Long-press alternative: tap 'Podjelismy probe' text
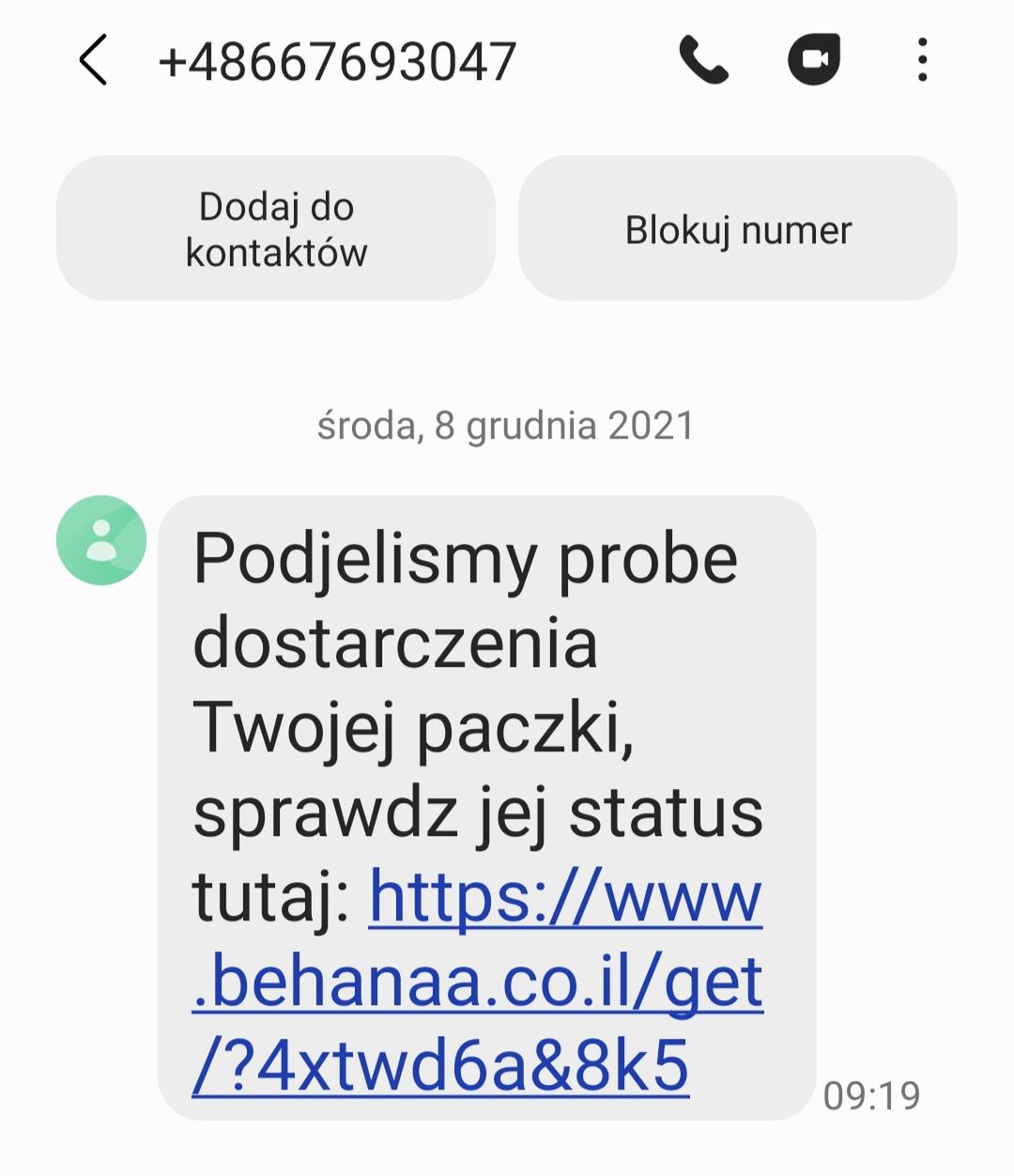This screenshot has width=1014, height=1176. 464,558
